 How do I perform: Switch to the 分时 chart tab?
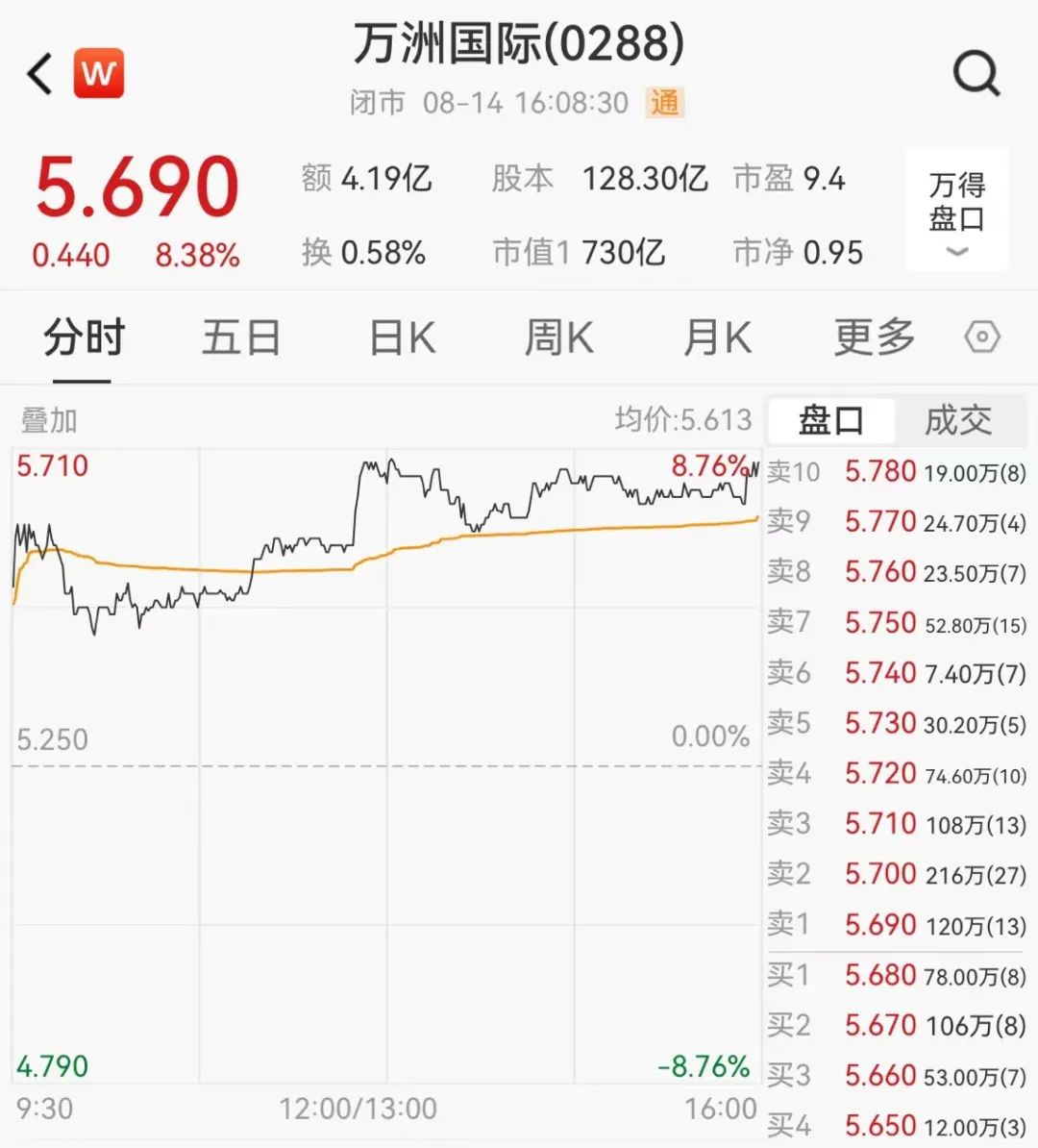84,338
